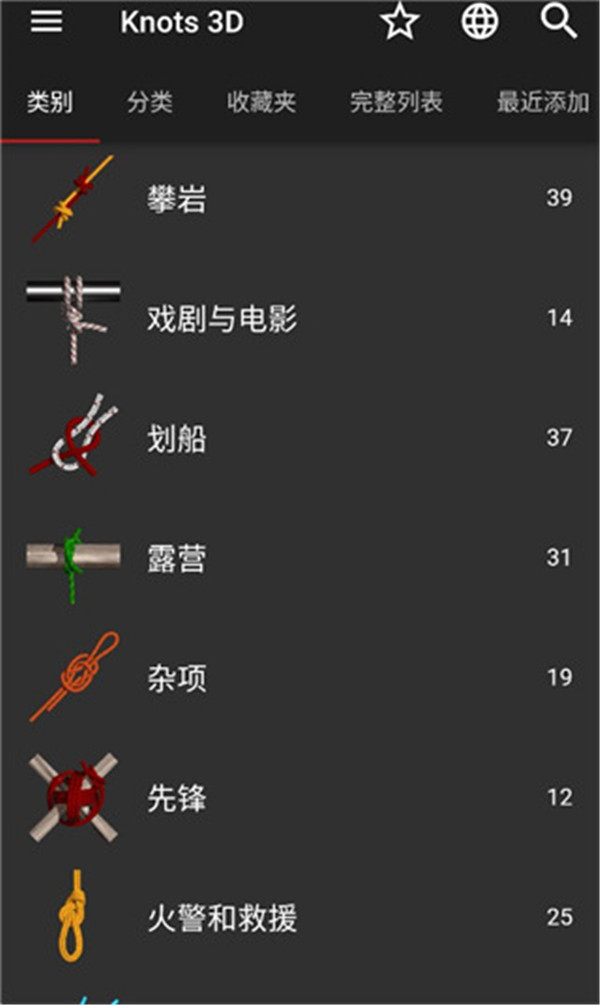Tap the favorites star icon
Viewport: 600px width, 1005px height.
399,23
